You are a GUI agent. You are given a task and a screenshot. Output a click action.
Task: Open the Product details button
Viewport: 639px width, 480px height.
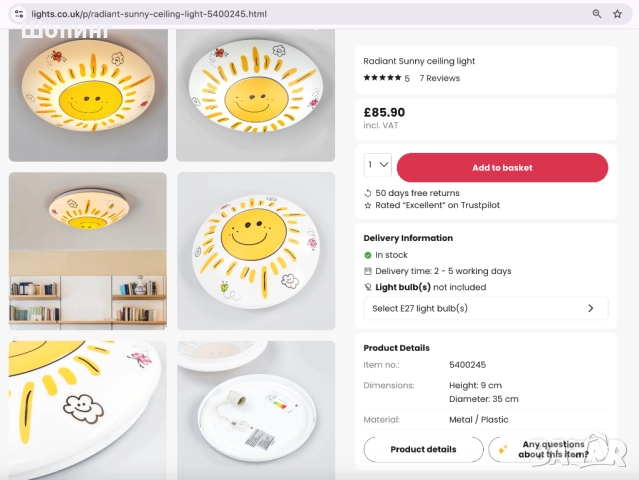click(x=423, y=449)
